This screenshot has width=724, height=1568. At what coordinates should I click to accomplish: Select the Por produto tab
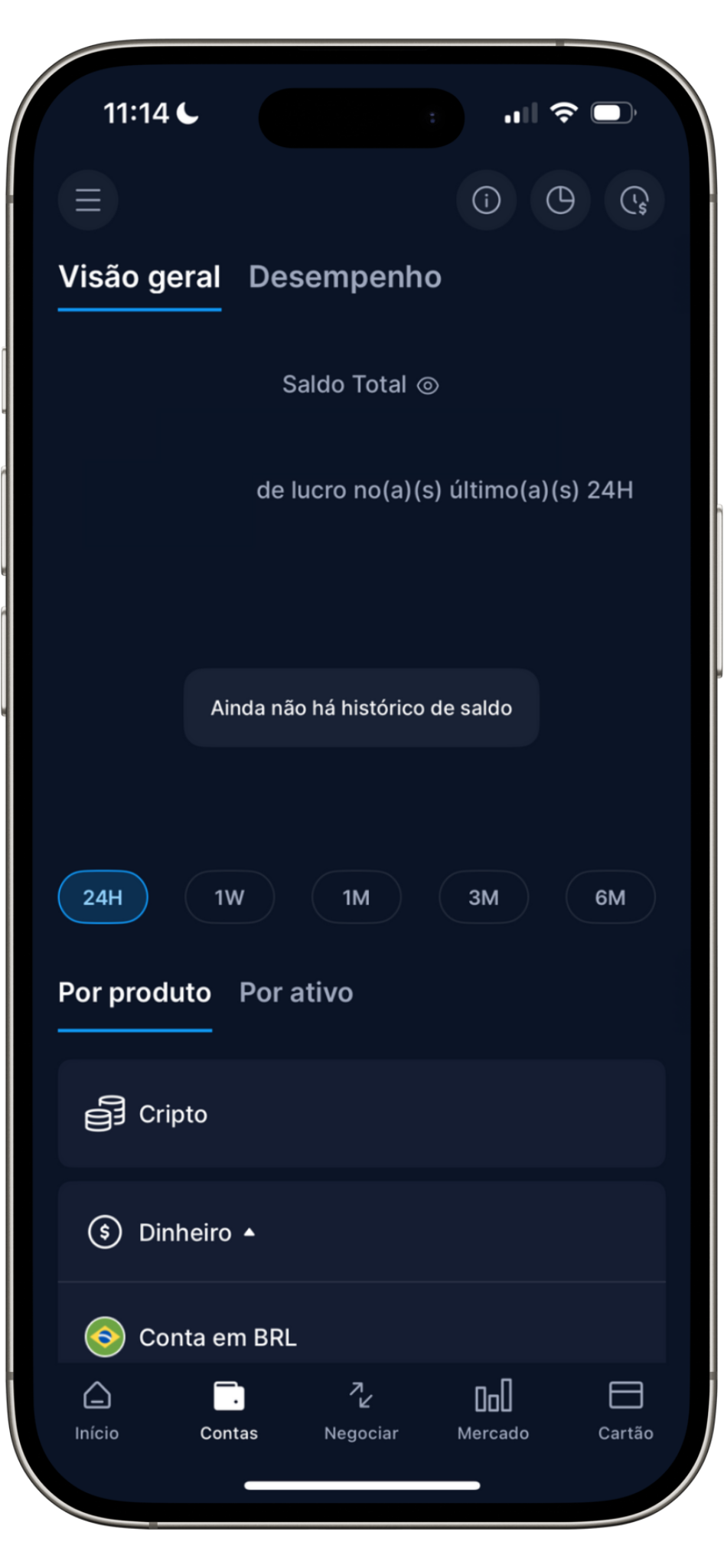coord(135,993)
